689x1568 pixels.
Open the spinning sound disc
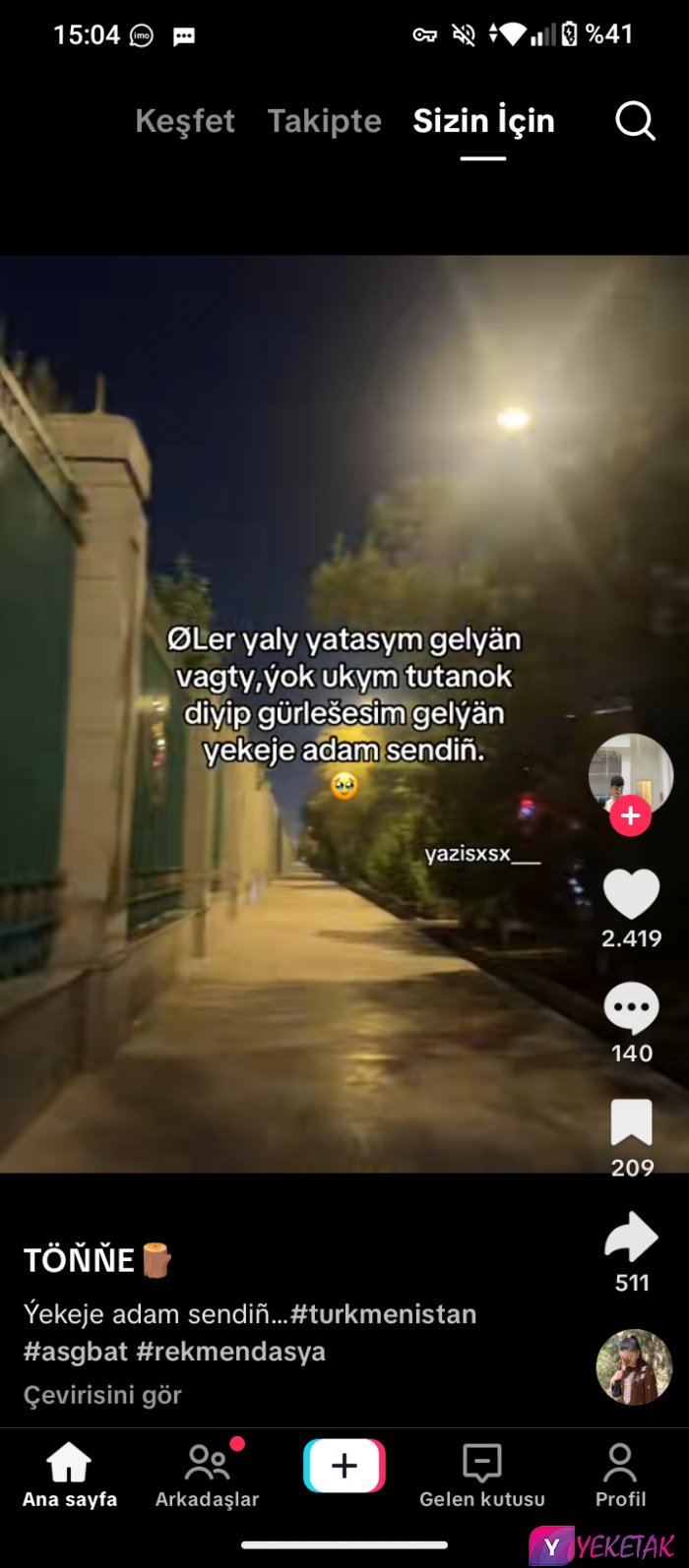pos(634,1366)
